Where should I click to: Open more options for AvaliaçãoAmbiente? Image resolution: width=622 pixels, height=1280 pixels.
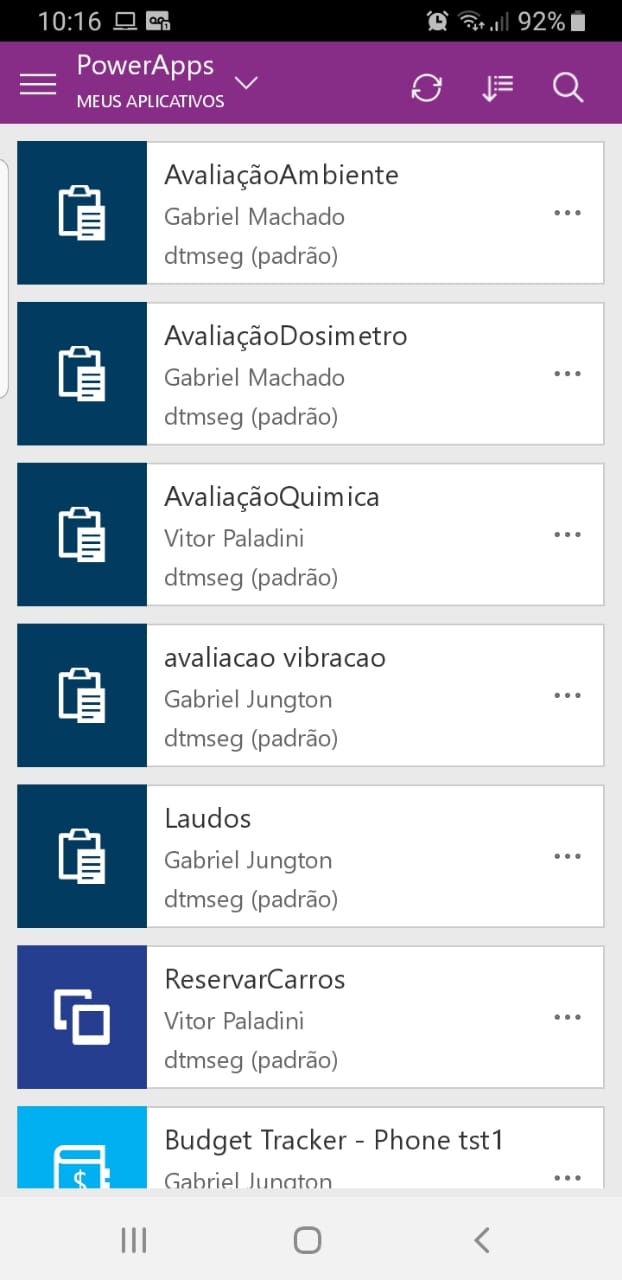[567, 213]
